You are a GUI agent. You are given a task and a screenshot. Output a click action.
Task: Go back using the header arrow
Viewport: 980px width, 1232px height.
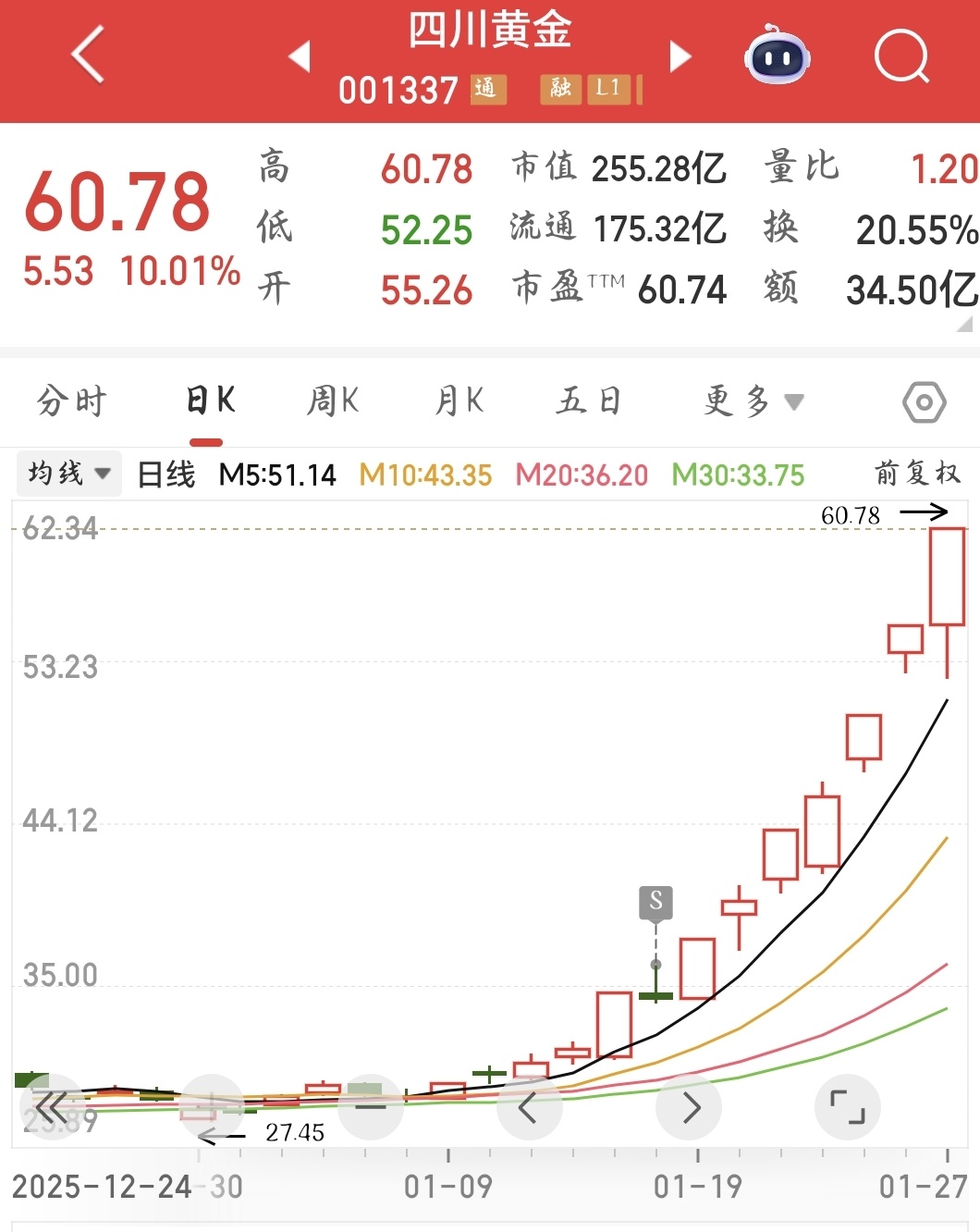pyautogui.click(x=89, y=55)
